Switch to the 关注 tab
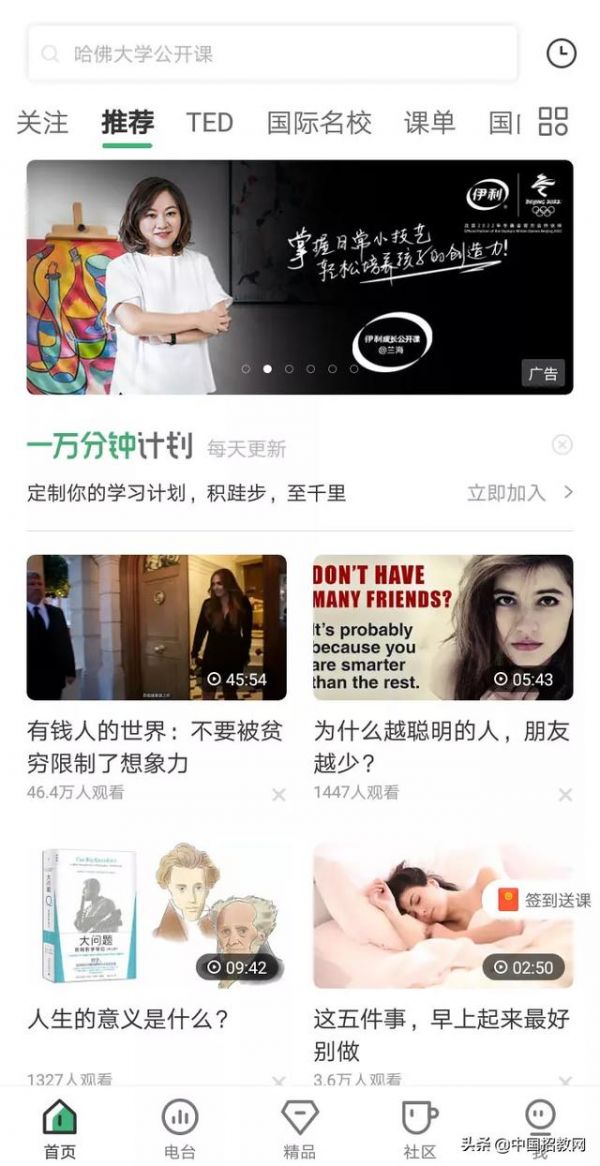 tap(42, 123)
